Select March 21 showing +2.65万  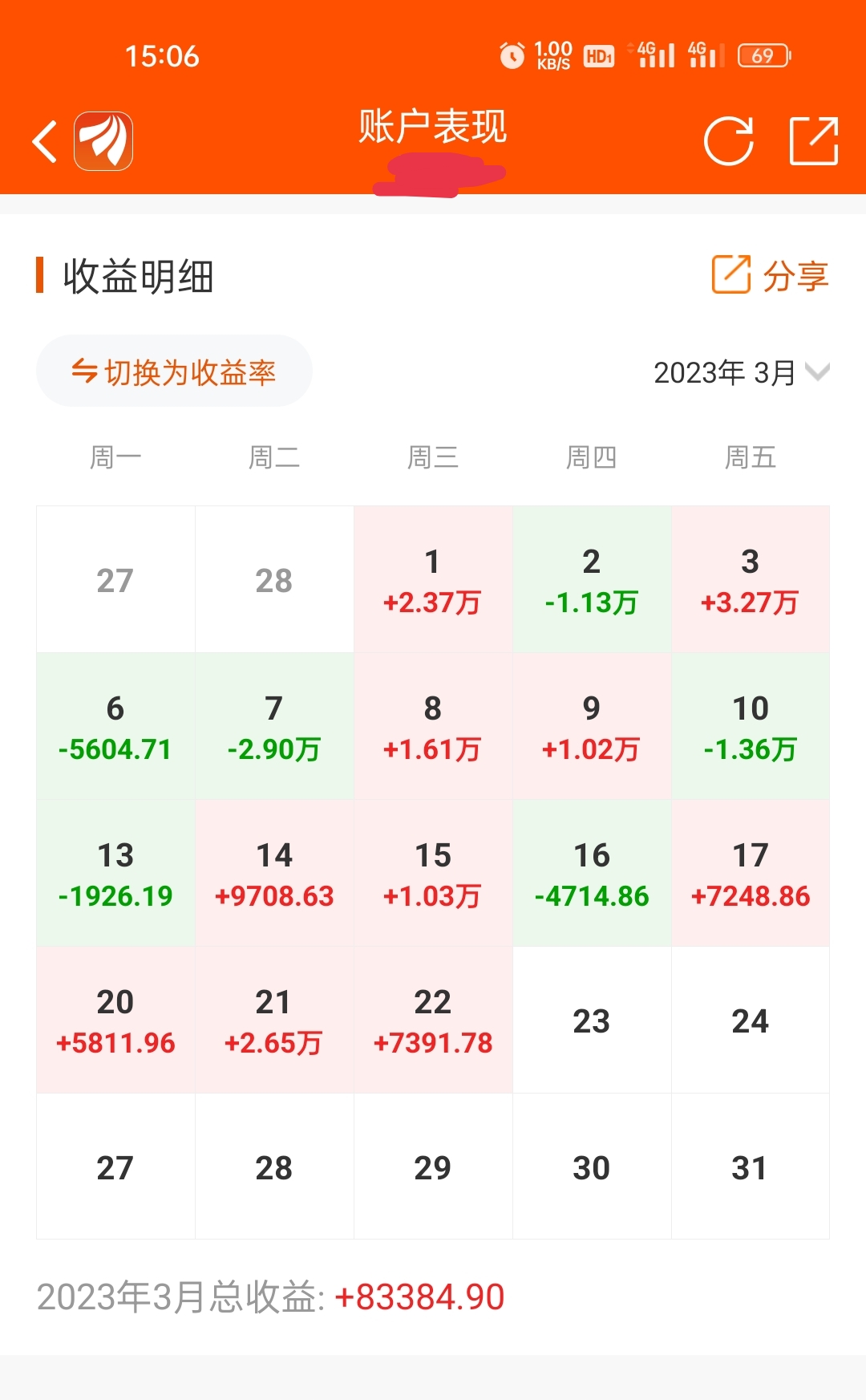(274, 1020)
